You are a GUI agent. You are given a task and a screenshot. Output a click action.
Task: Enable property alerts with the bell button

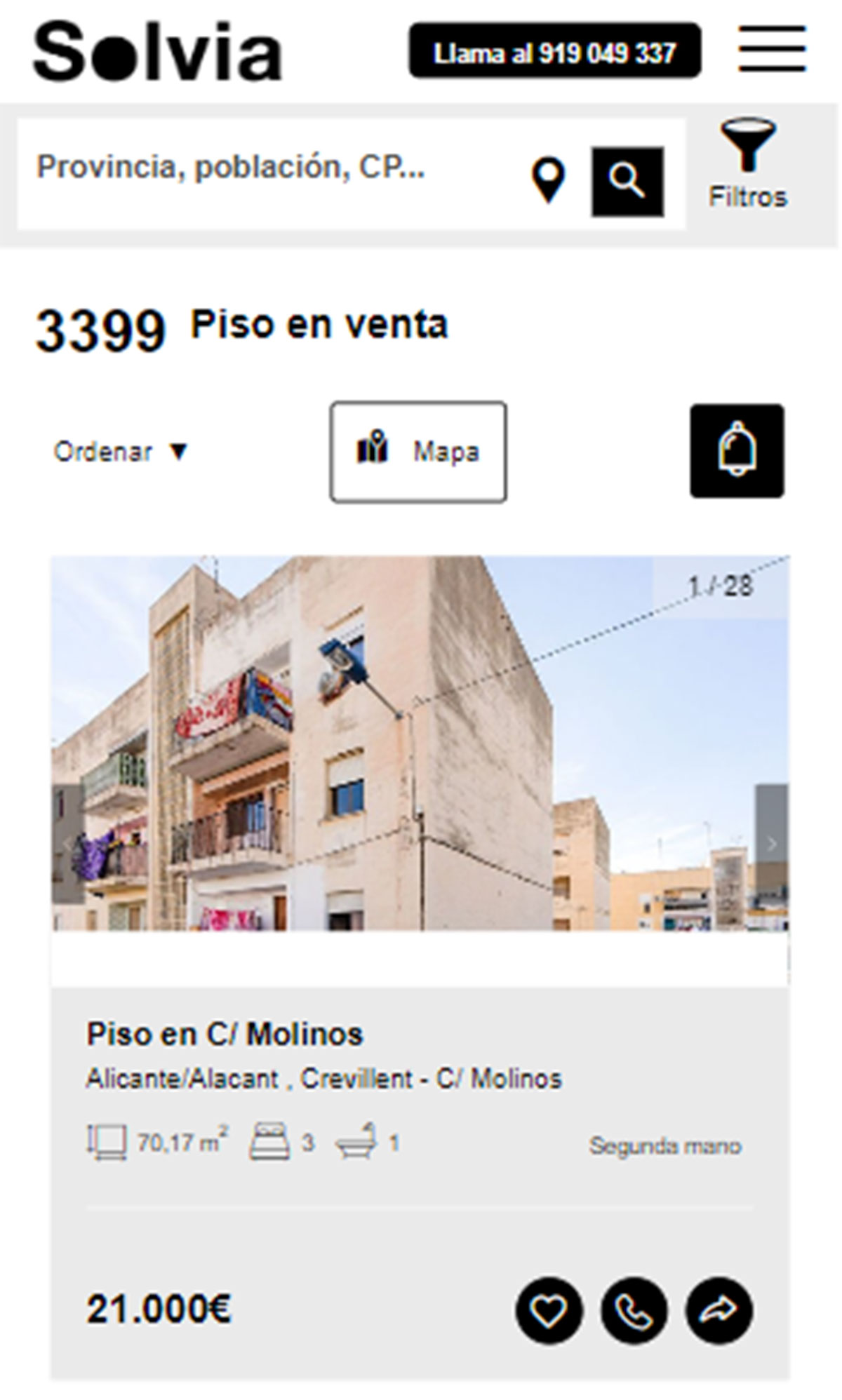click(x=737, y=452)
